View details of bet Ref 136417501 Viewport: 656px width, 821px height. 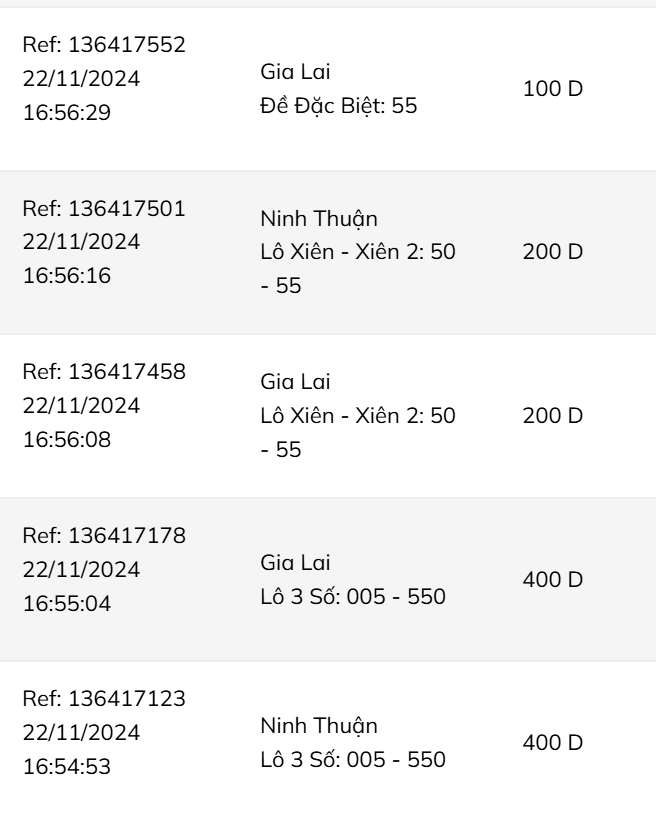click(327, 252)
